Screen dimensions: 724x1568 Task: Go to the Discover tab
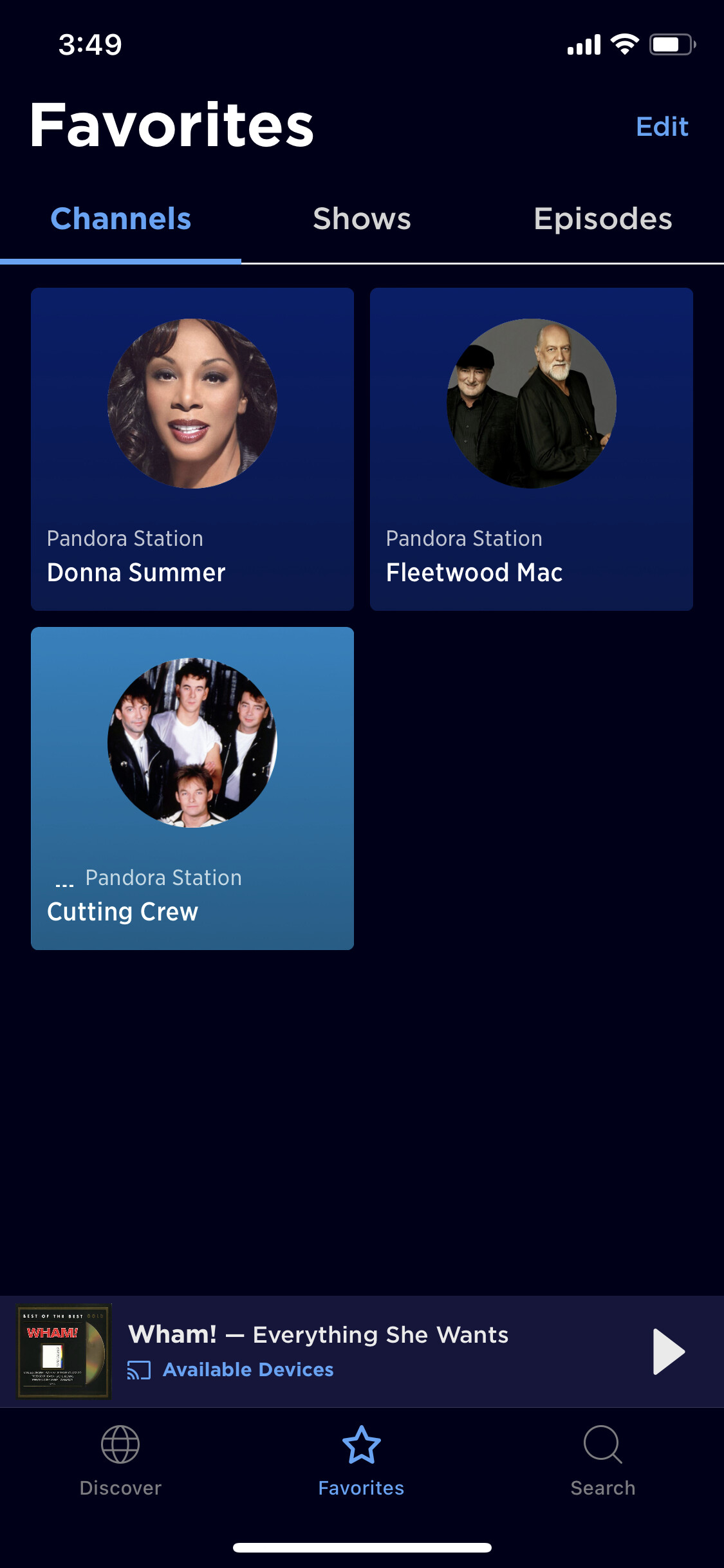120,1460
